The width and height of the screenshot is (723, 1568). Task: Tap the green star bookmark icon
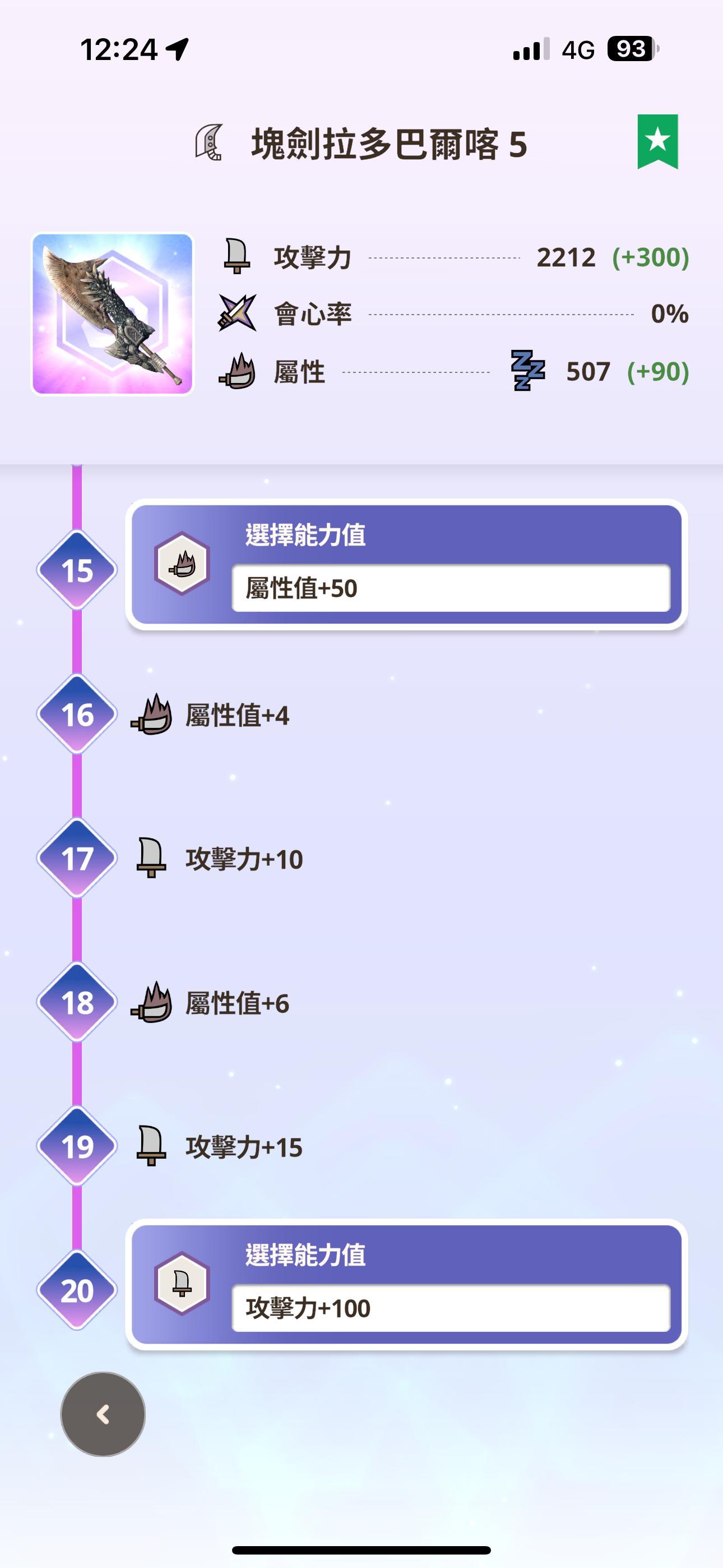tap(657, 141)
